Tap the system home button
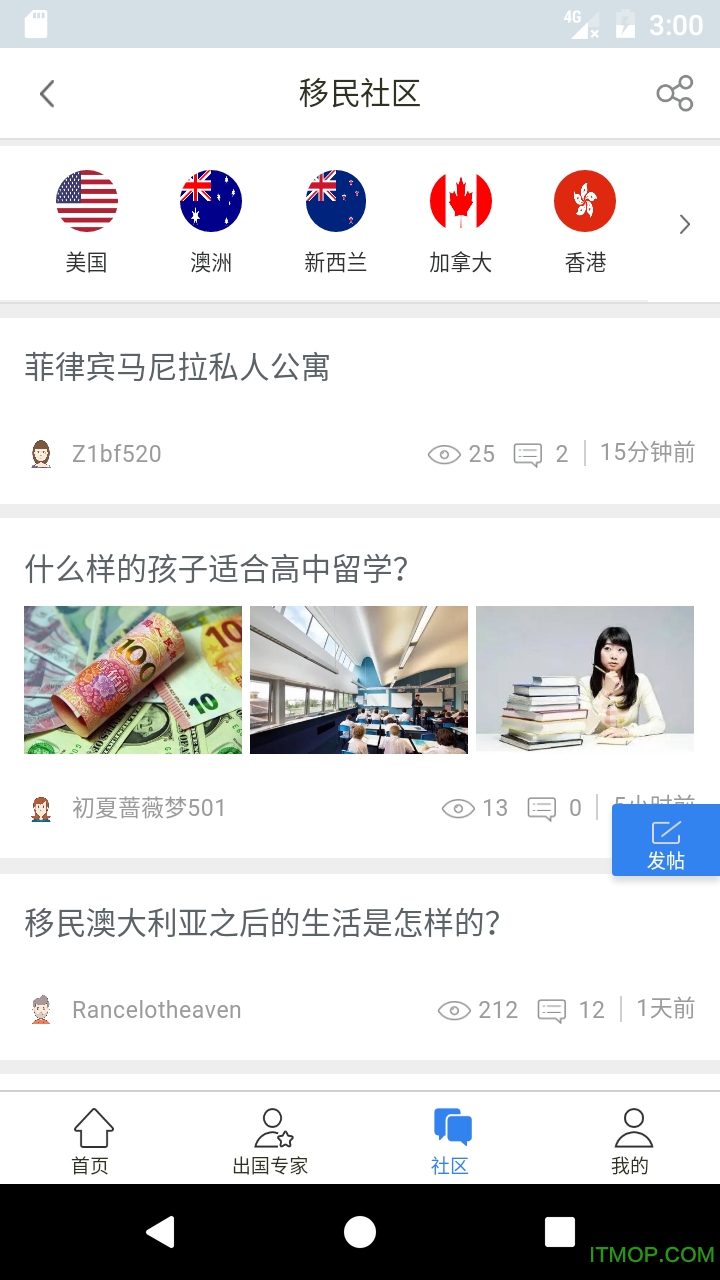Viewport: 720px width, 1280px height. [x=360, y=1232]
